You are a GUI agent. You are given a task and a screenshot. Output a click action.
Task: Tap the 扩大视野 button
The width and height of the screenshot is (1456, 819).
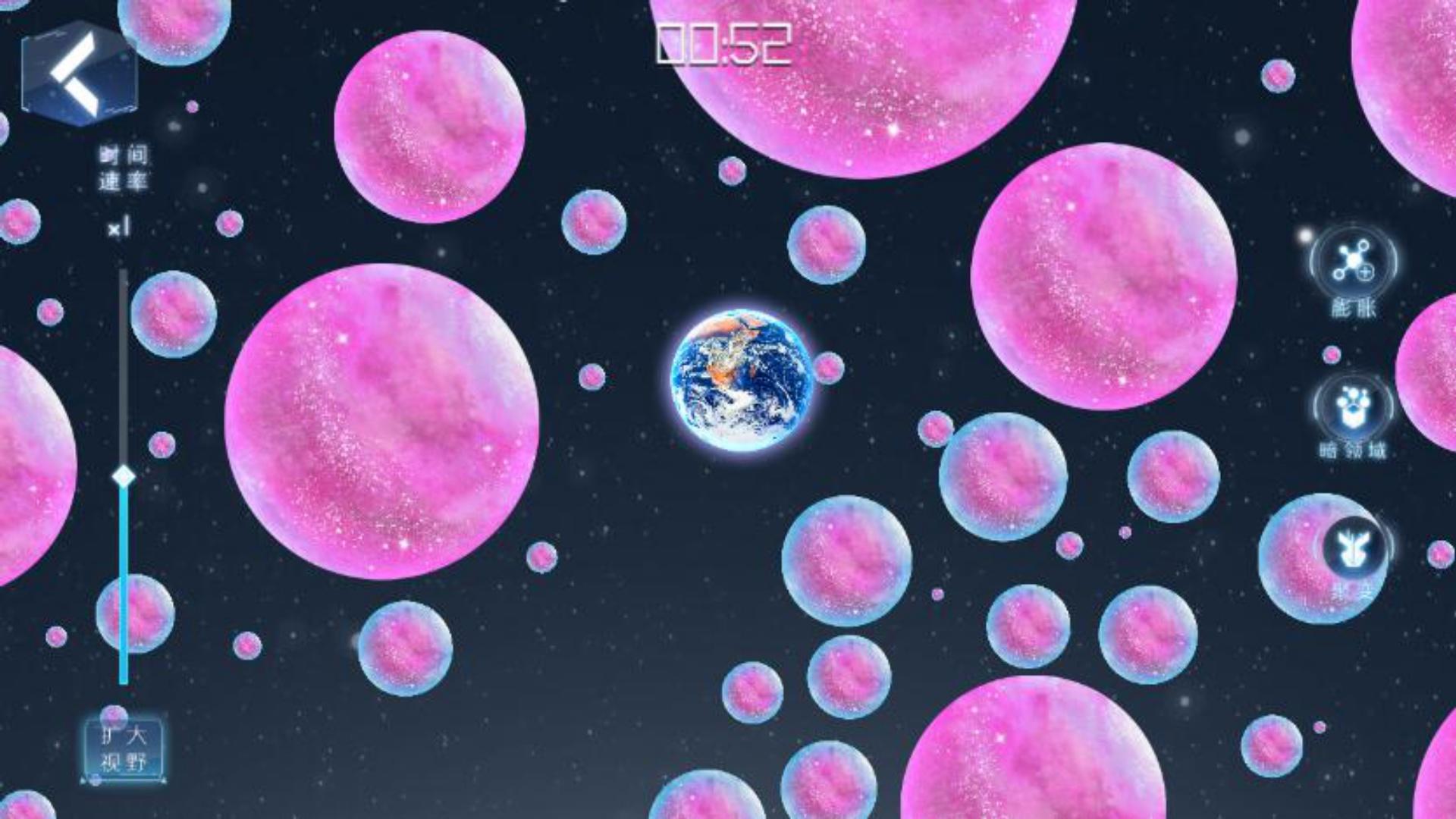tap(123, 748)
